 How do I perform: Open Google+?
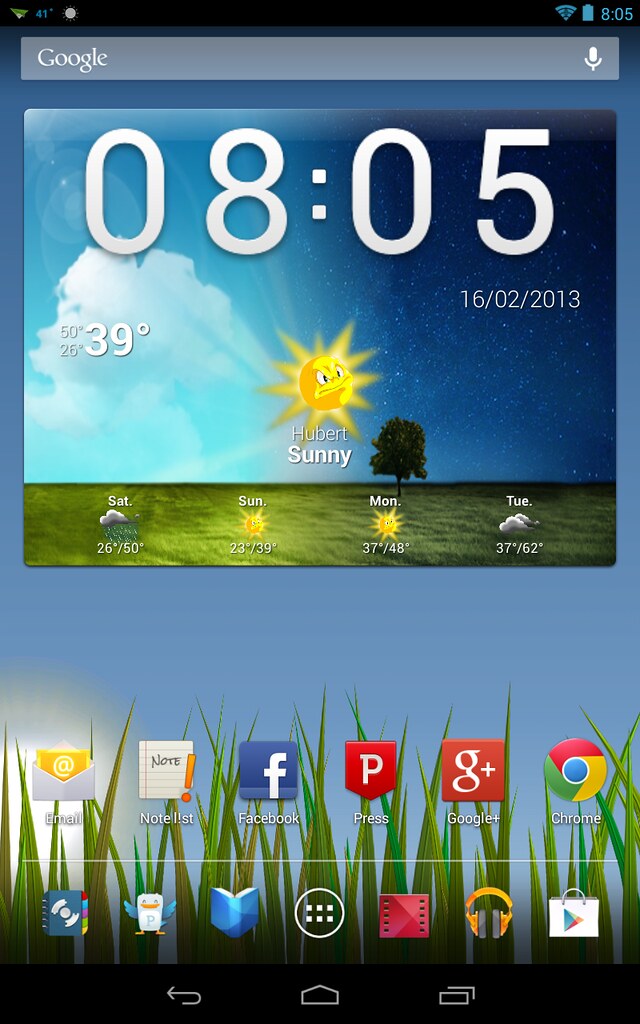[x=473, y=774]
